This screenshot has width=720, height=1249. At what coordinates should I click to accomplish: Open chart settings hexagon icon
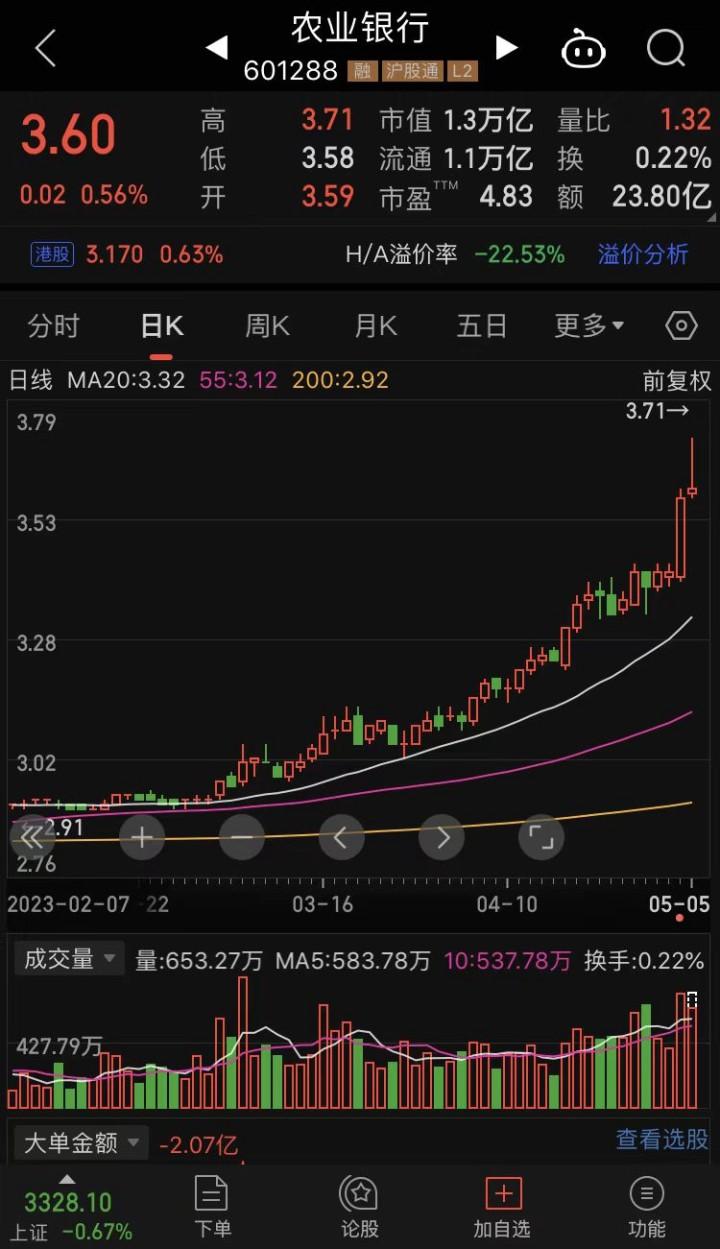[681, 326]
